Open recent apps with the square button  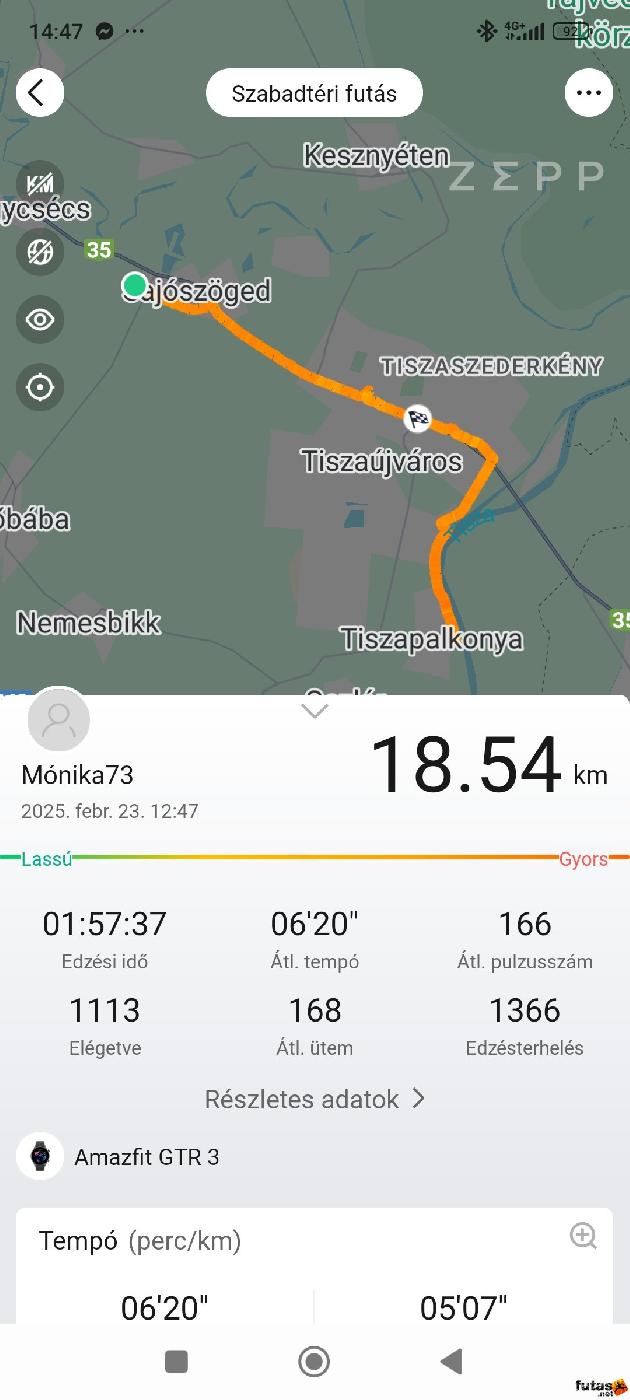(x=176, y=1361)
